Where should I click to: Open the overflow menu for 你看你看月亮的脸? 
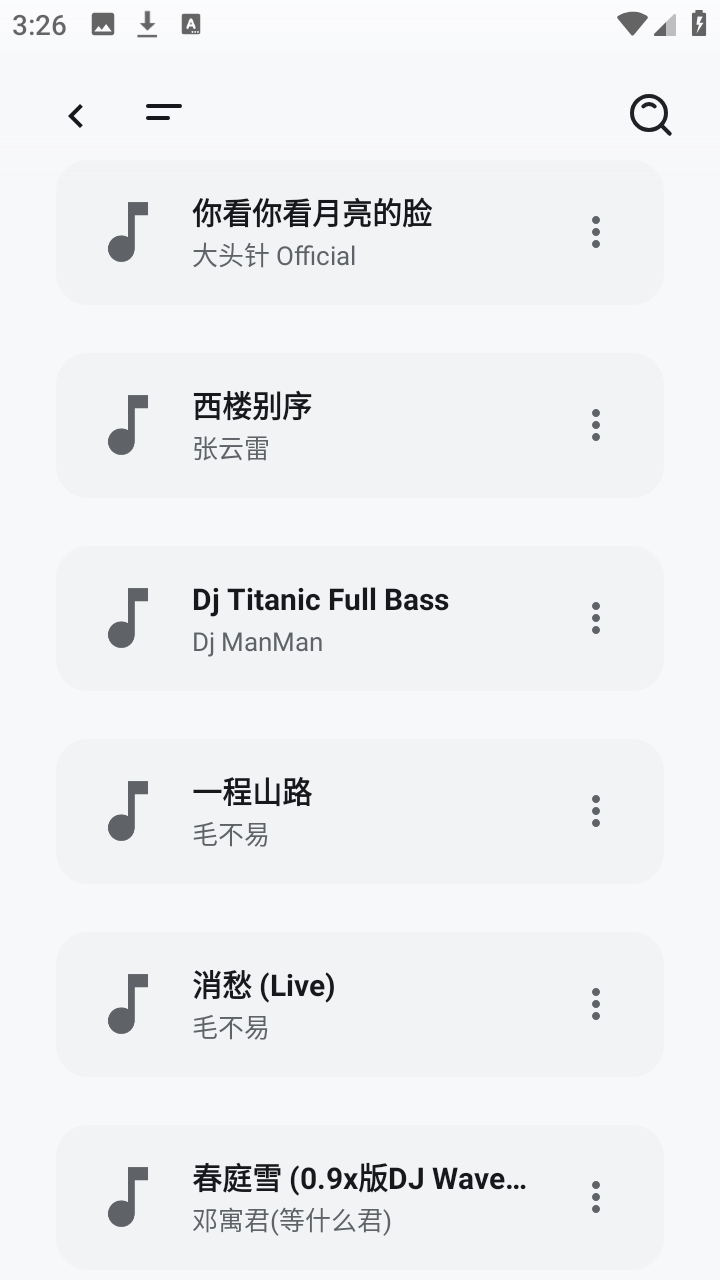tap(595, 232)
